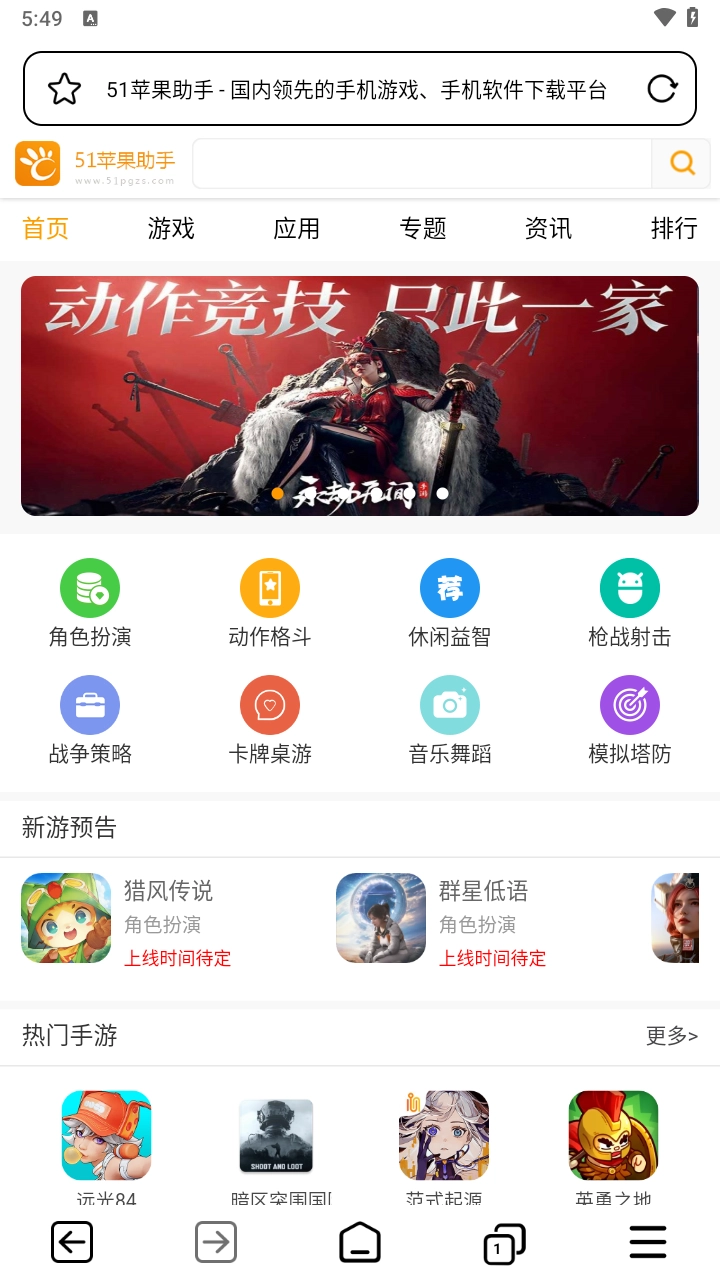Open the 猎风传说 game preview
The width and height of the screenshot is (720, 1280).
(168, 918)
